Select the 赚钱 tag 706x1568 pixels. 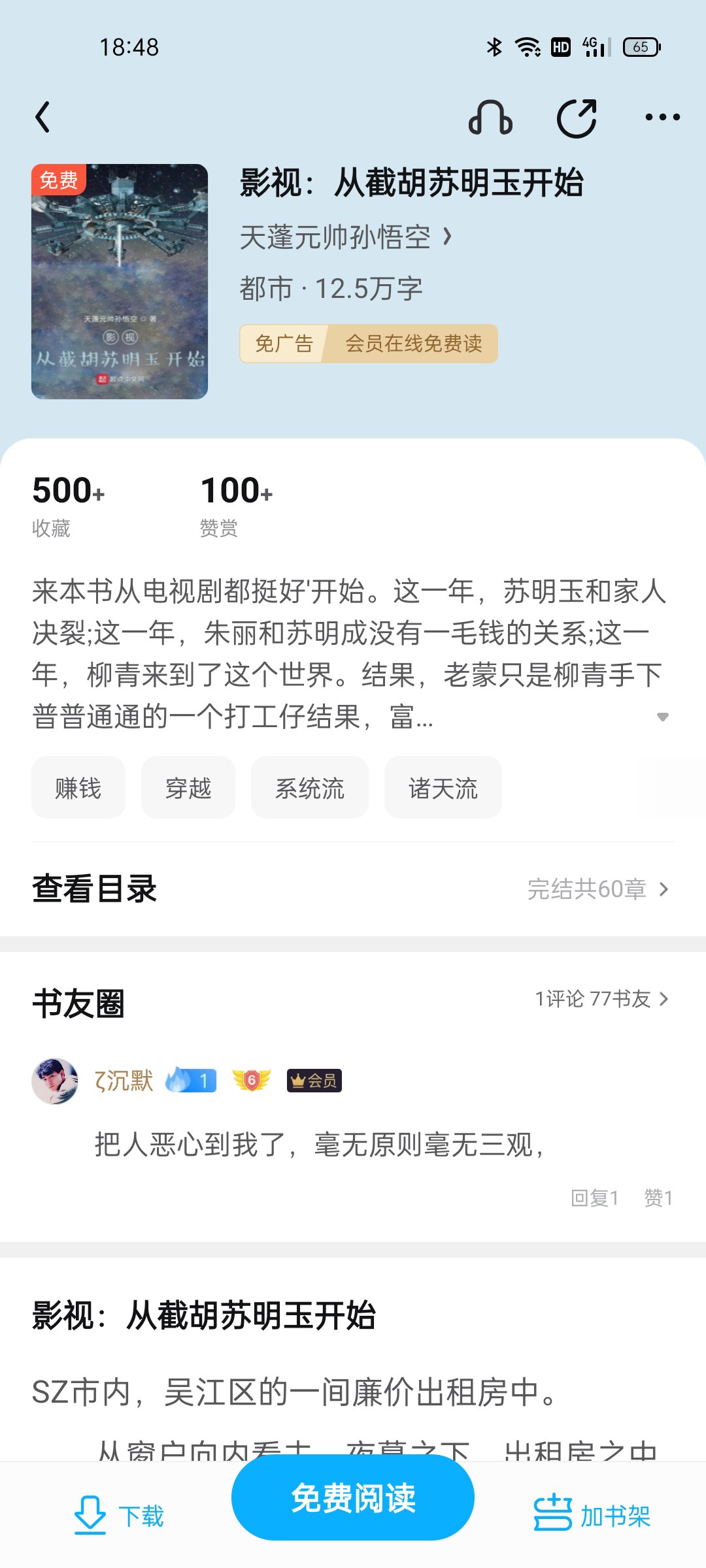(78, 788)
